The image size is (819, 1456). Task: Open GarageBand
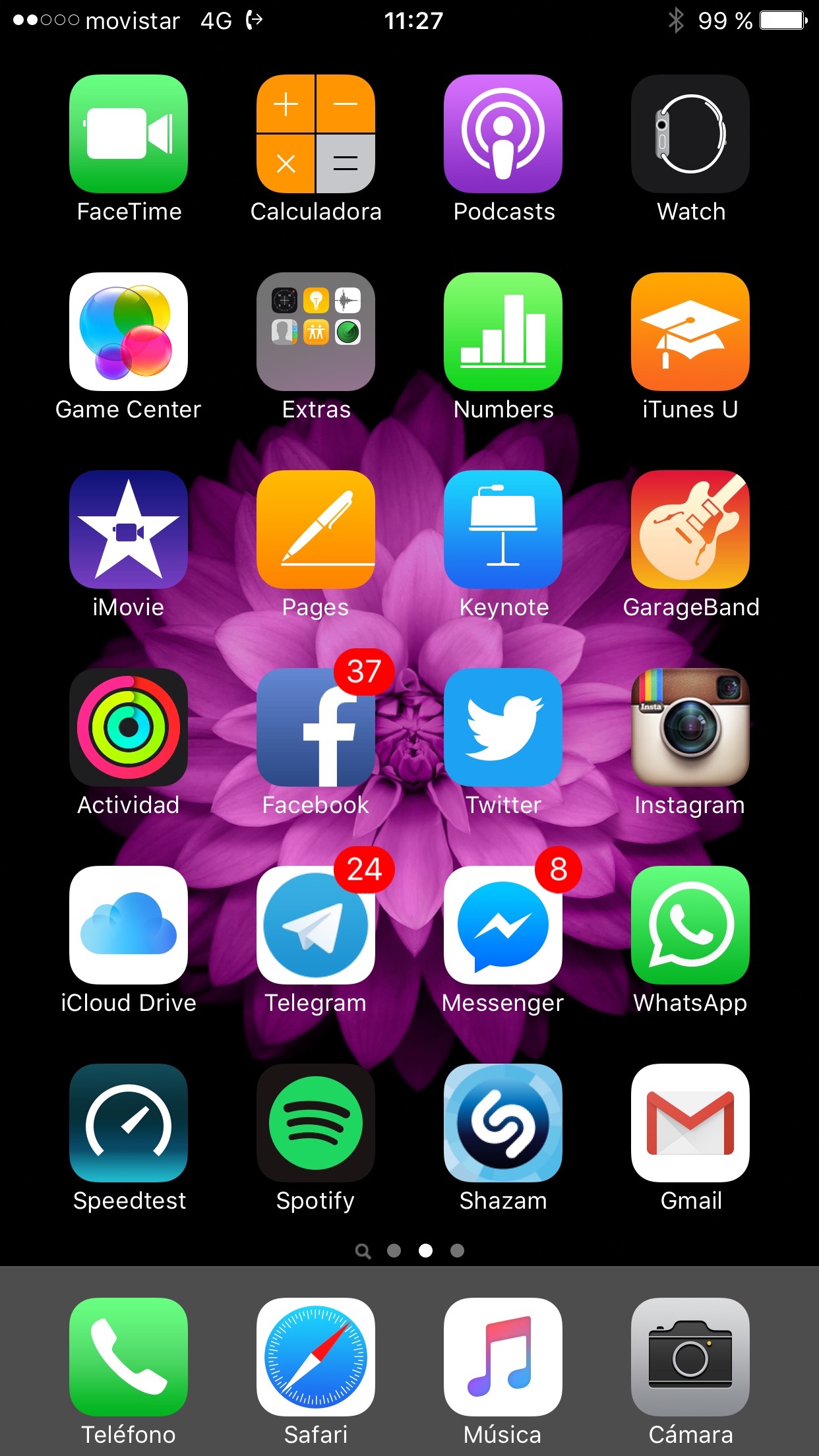[x=690, y=530]
